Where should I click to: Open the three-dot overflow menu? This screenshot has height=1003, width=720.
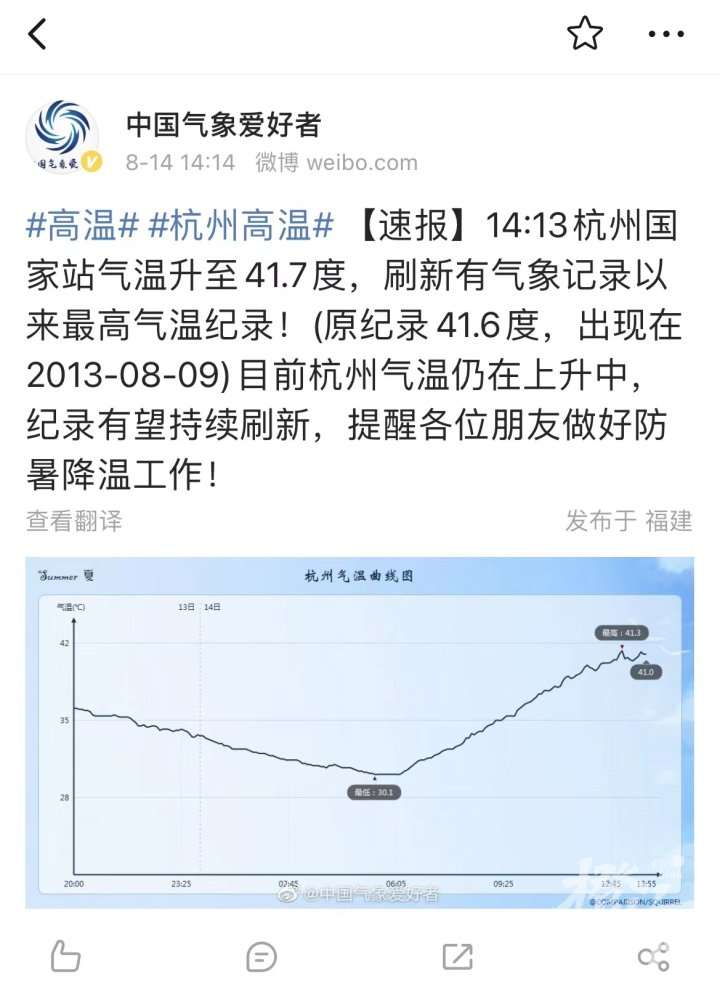click(x=666, y=34)
